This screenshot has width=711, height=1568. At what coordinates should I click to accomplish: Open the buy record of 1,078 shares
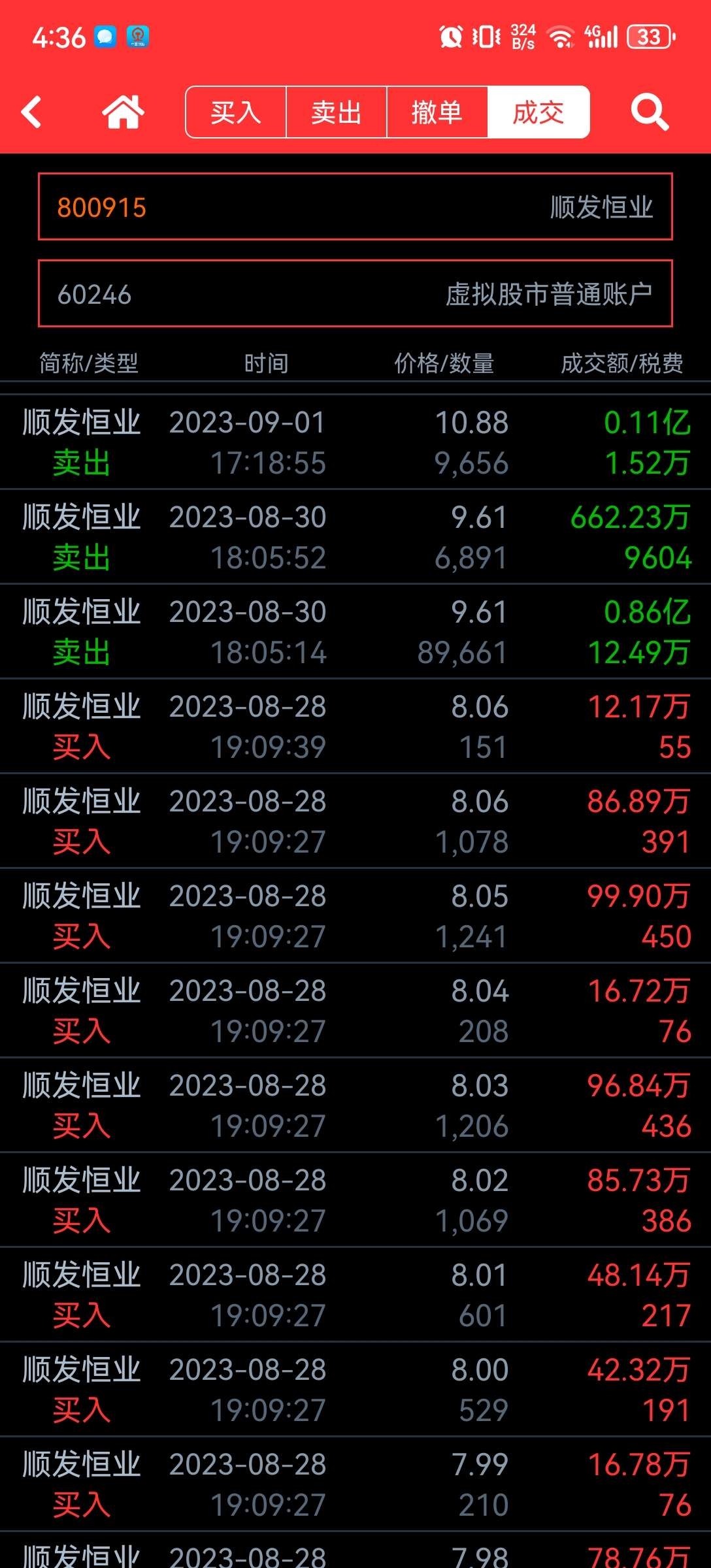(355, 821)
